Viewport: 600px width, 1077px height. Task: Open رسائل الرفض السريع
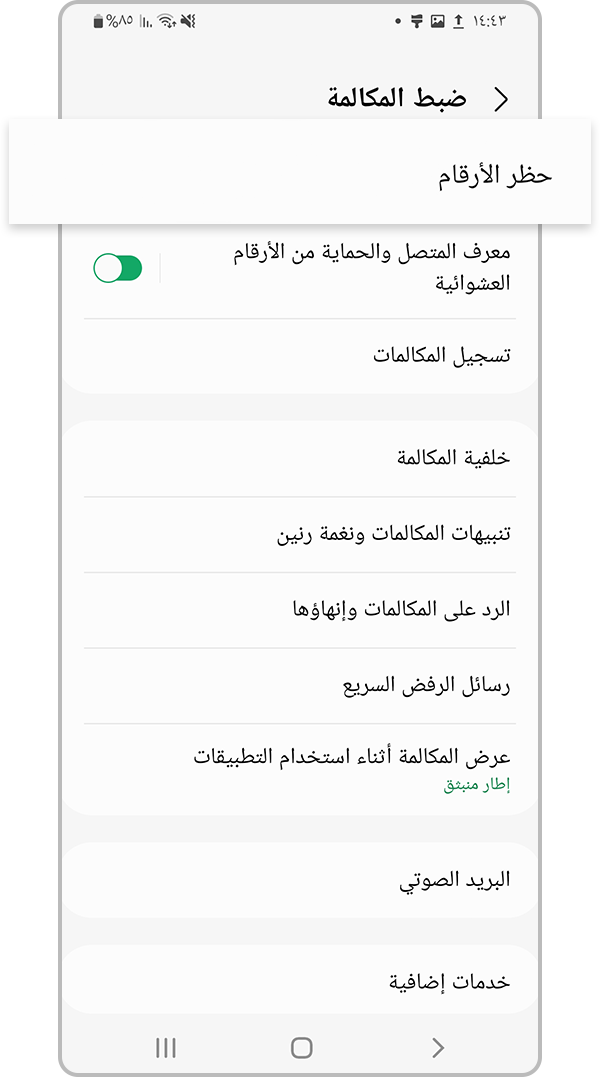(x=300, y=685)
